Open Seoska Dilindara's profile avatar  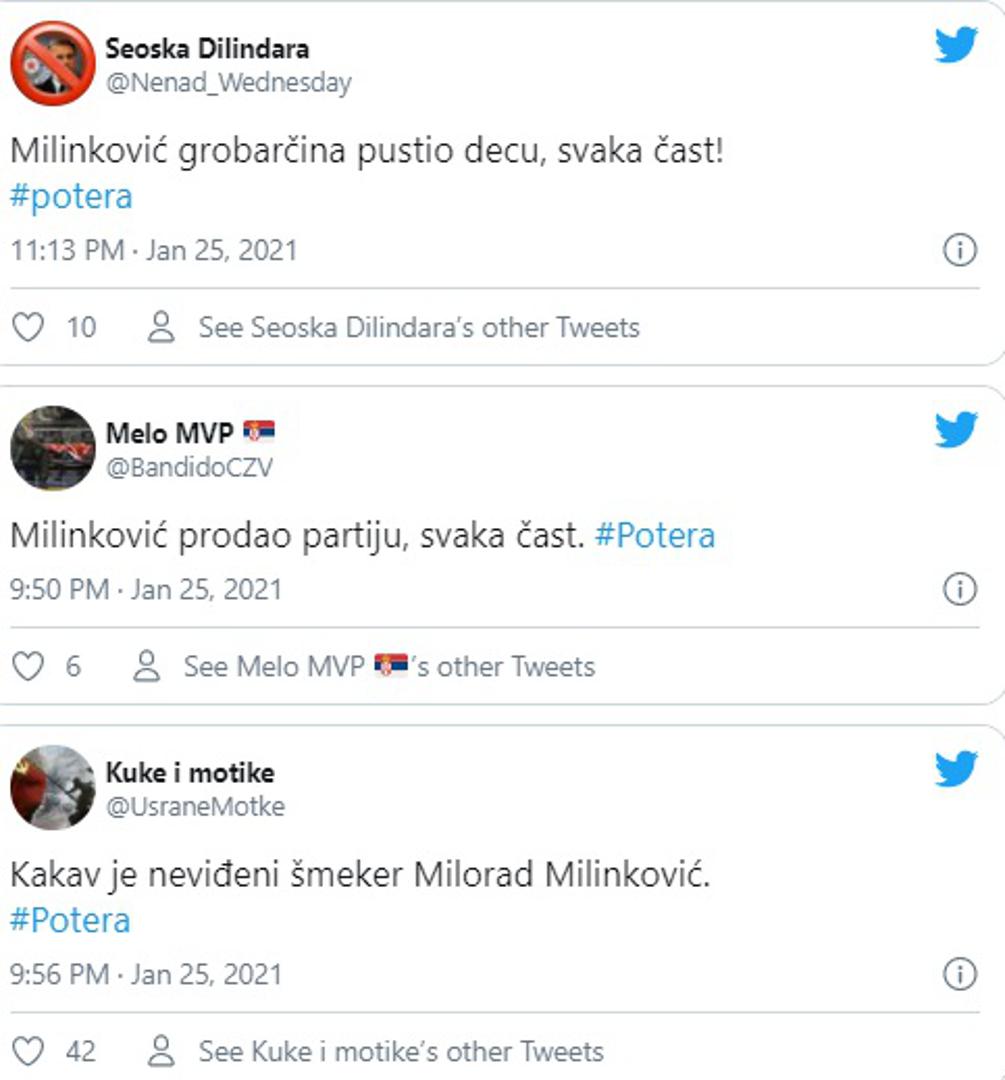pyautogui.click(x=52, y=64)
